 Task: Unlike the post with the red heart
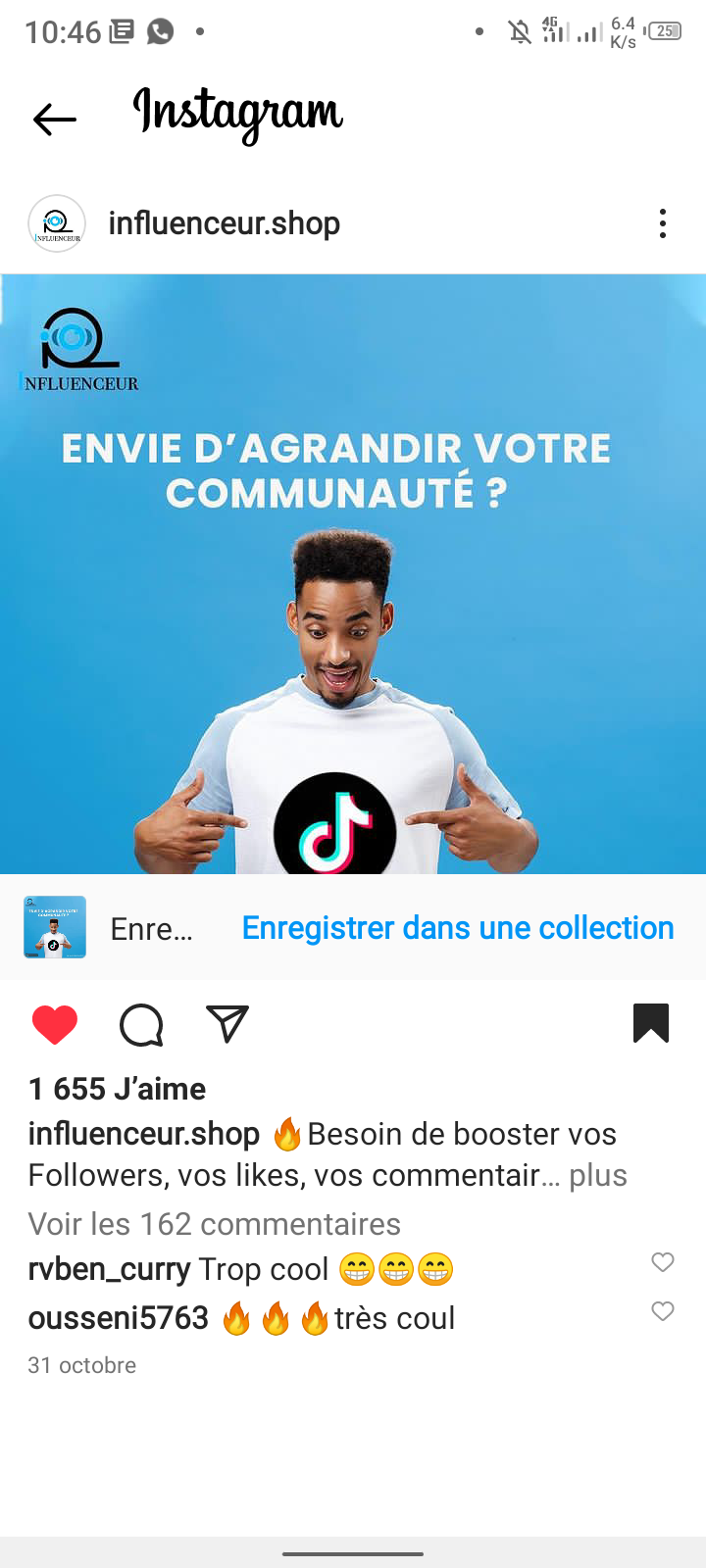(x=55, y=1024)
